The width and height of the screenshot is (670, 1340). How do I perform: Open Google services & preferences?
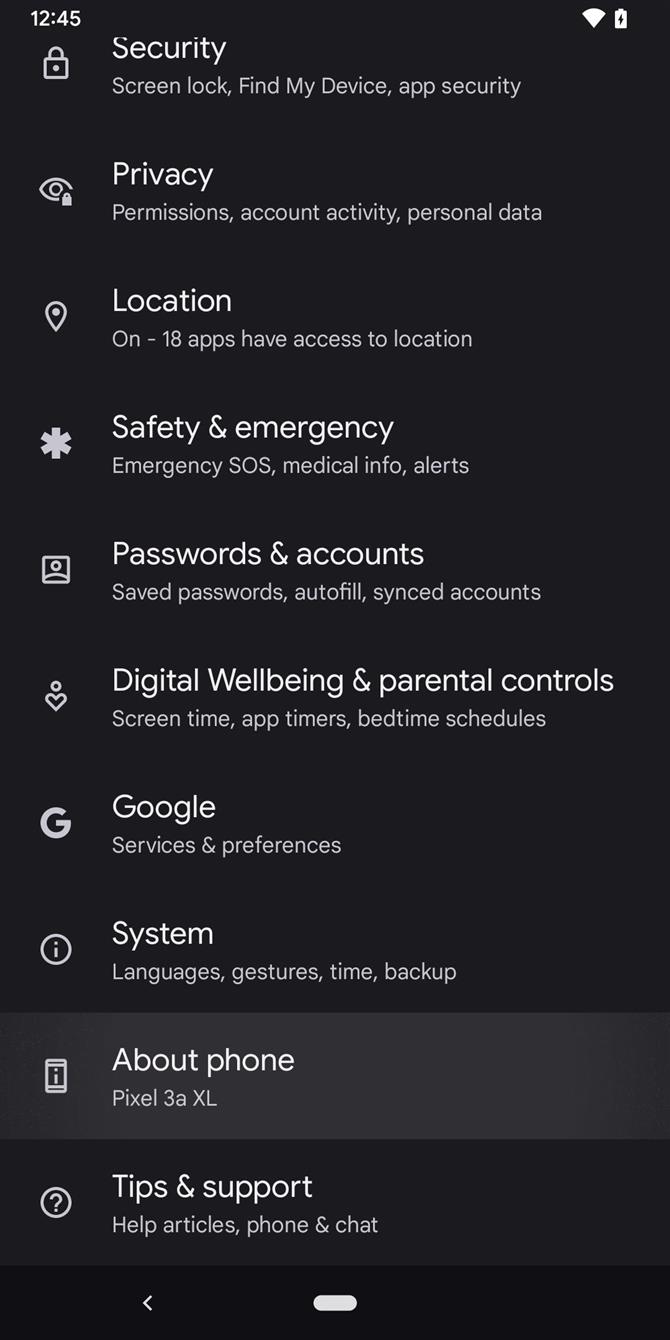[x=335, y=823]
